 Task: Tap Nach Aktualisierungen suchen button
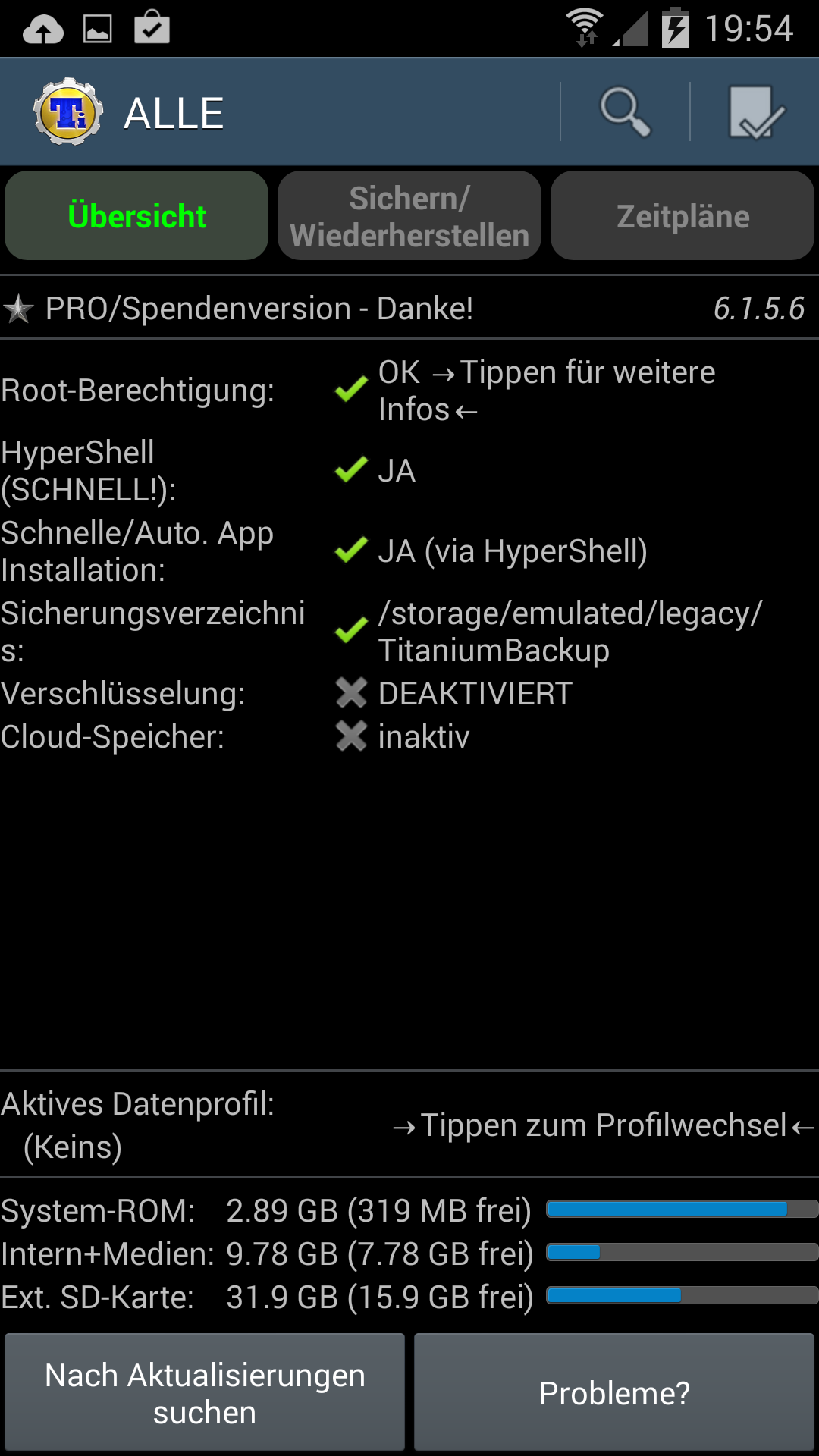tap(205, 1392)
